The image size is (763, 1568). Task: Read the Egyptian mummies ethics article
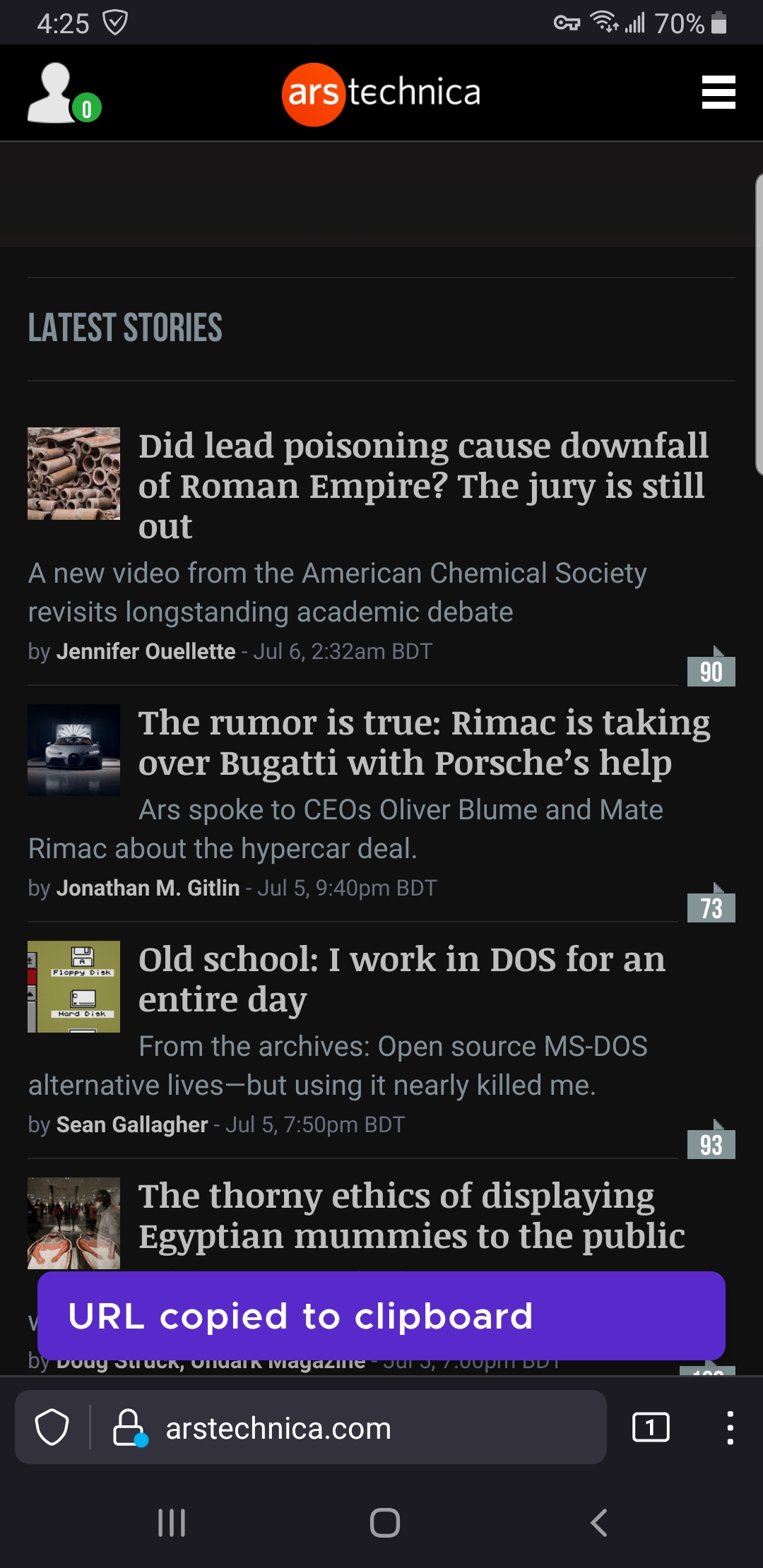click(x=411, y=1216)
